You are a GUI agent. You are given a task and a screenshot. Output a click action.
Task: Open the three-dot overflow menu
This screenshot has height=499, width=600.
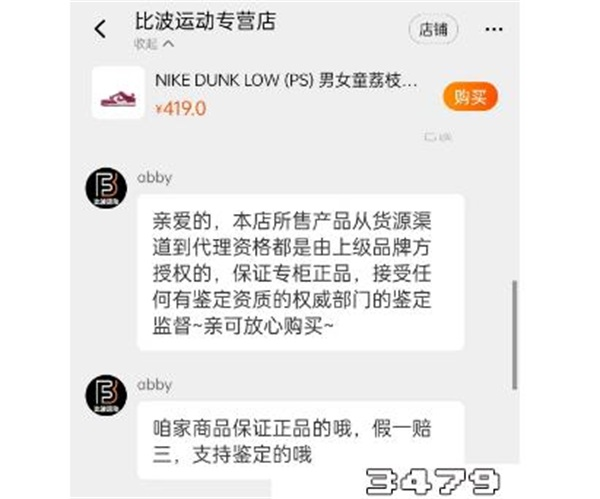tap(494, 29)
